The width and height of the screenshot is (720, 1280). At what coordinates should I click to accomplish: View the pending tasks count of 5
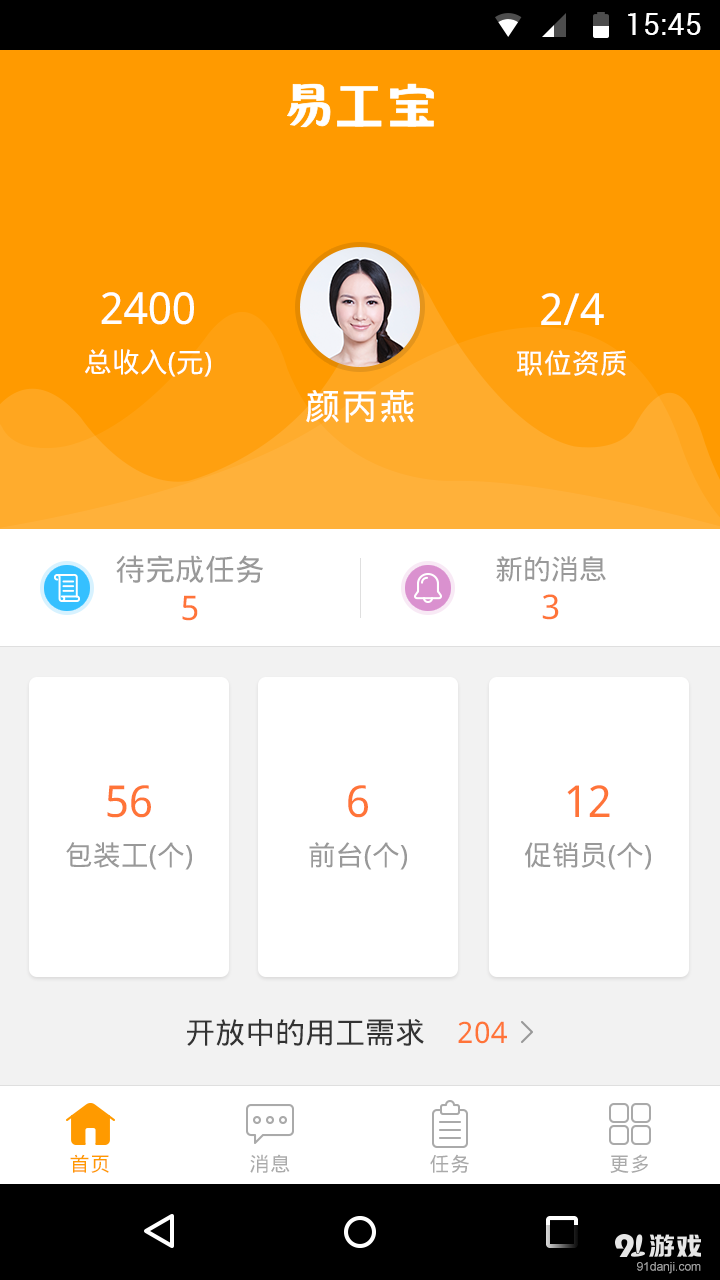tap(189, 608)
